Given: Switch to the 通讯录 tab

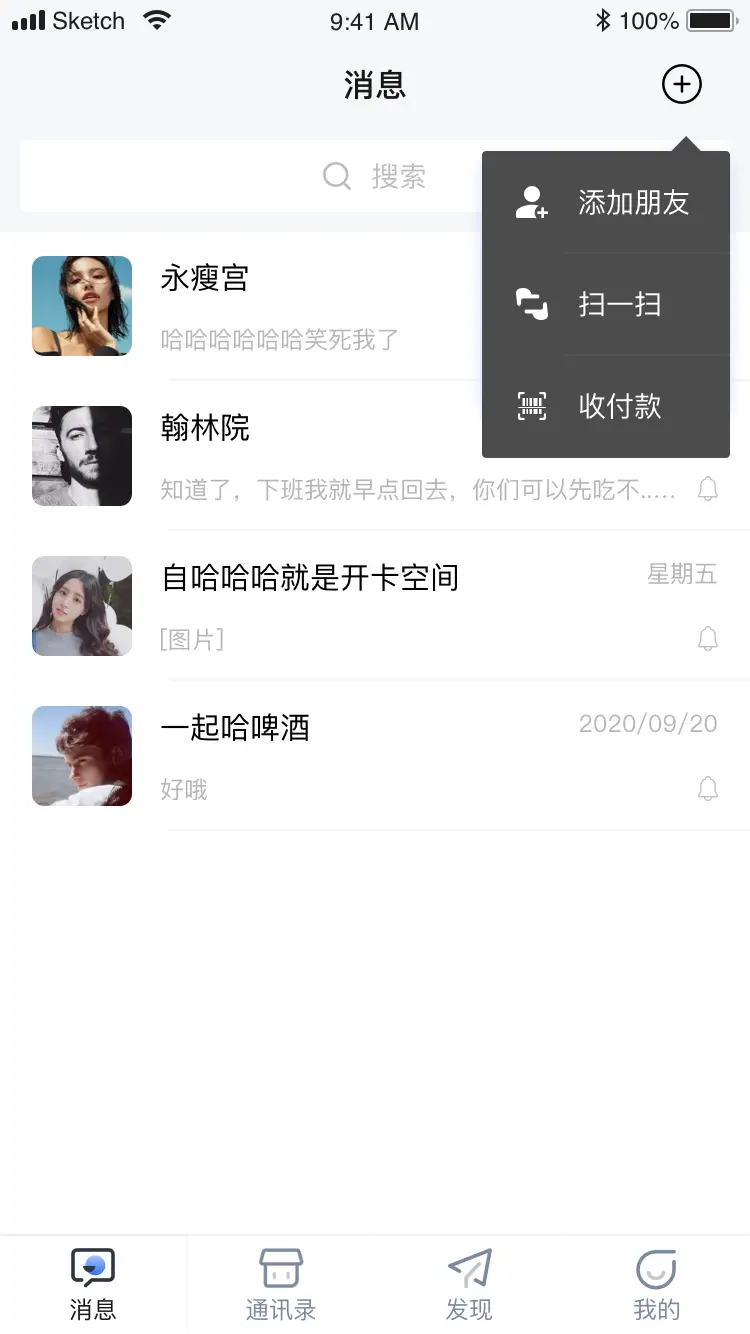Looking at the screenshot, I should (281, 1285).
